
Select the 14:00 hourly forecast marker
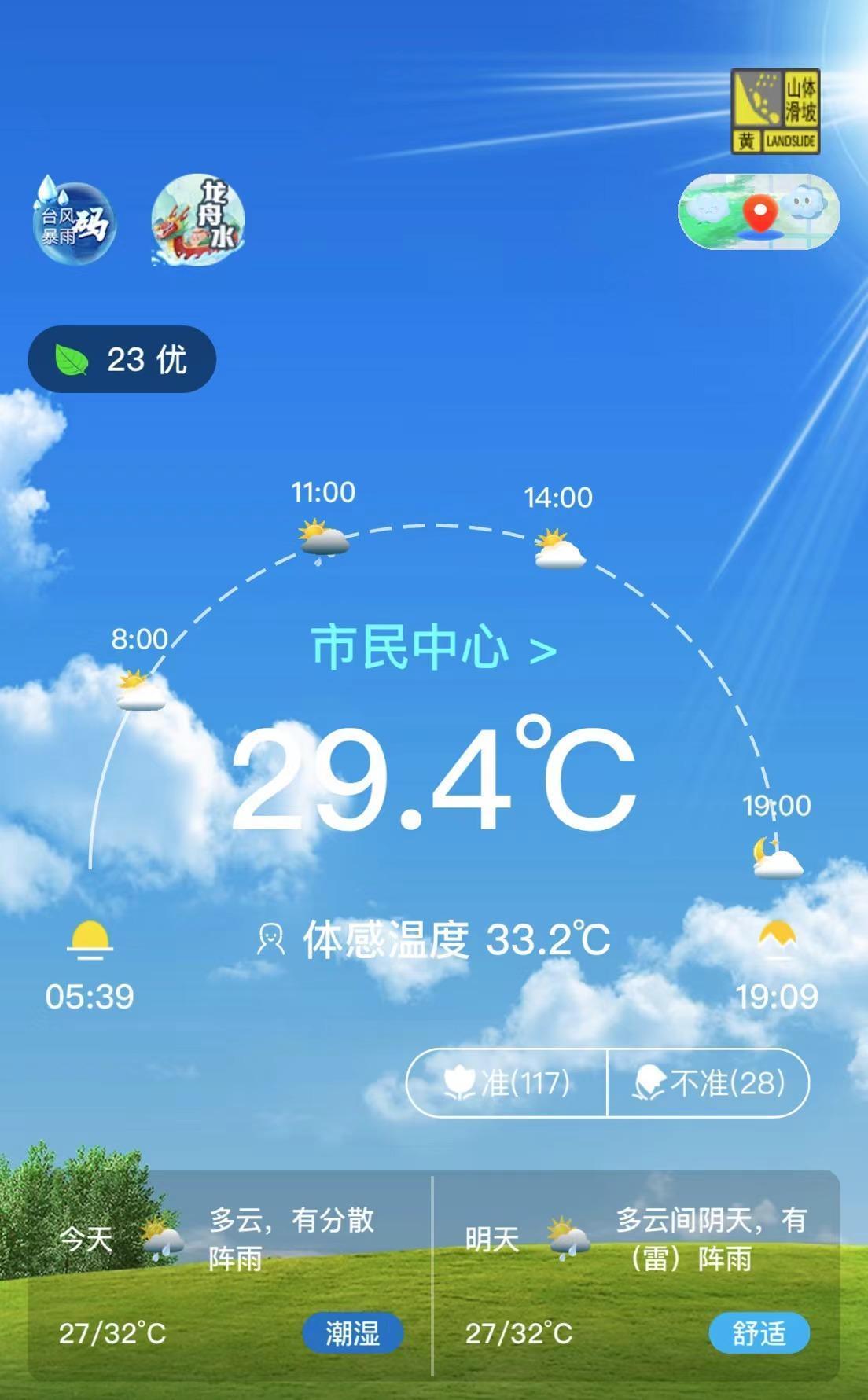559,548
